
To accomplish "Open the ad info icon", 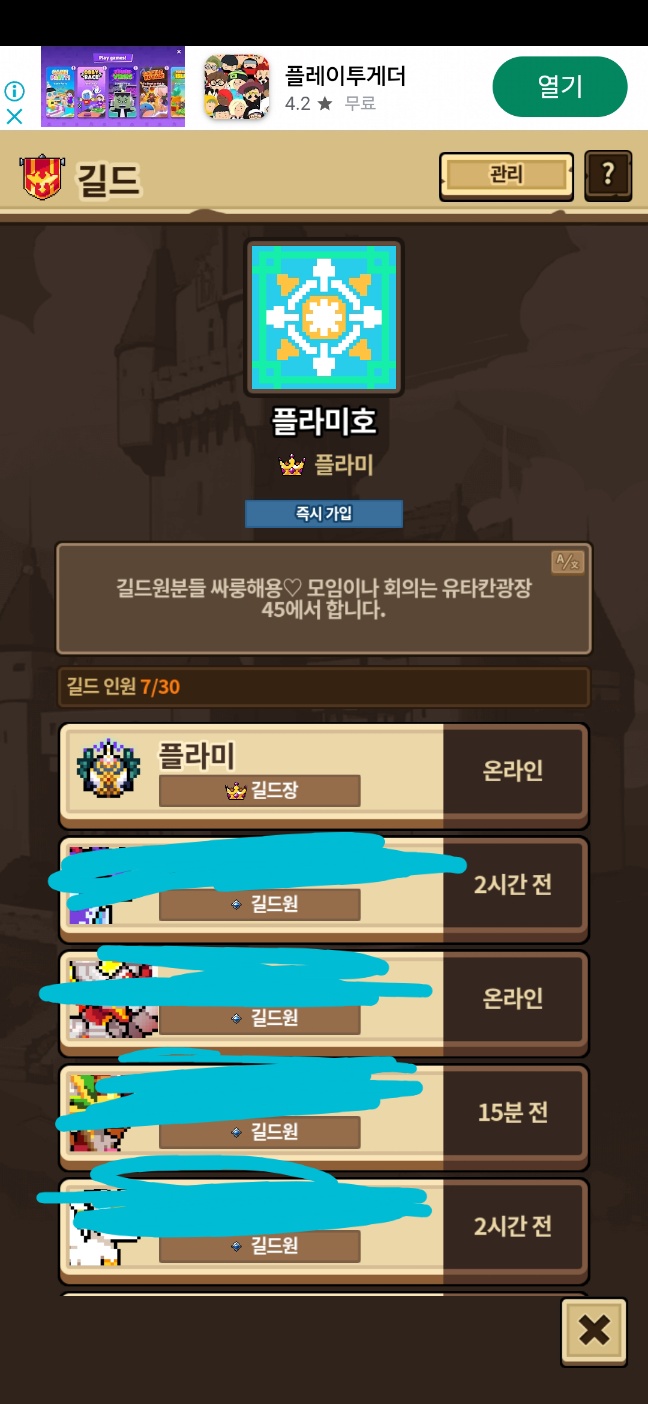I will point(14,90).
